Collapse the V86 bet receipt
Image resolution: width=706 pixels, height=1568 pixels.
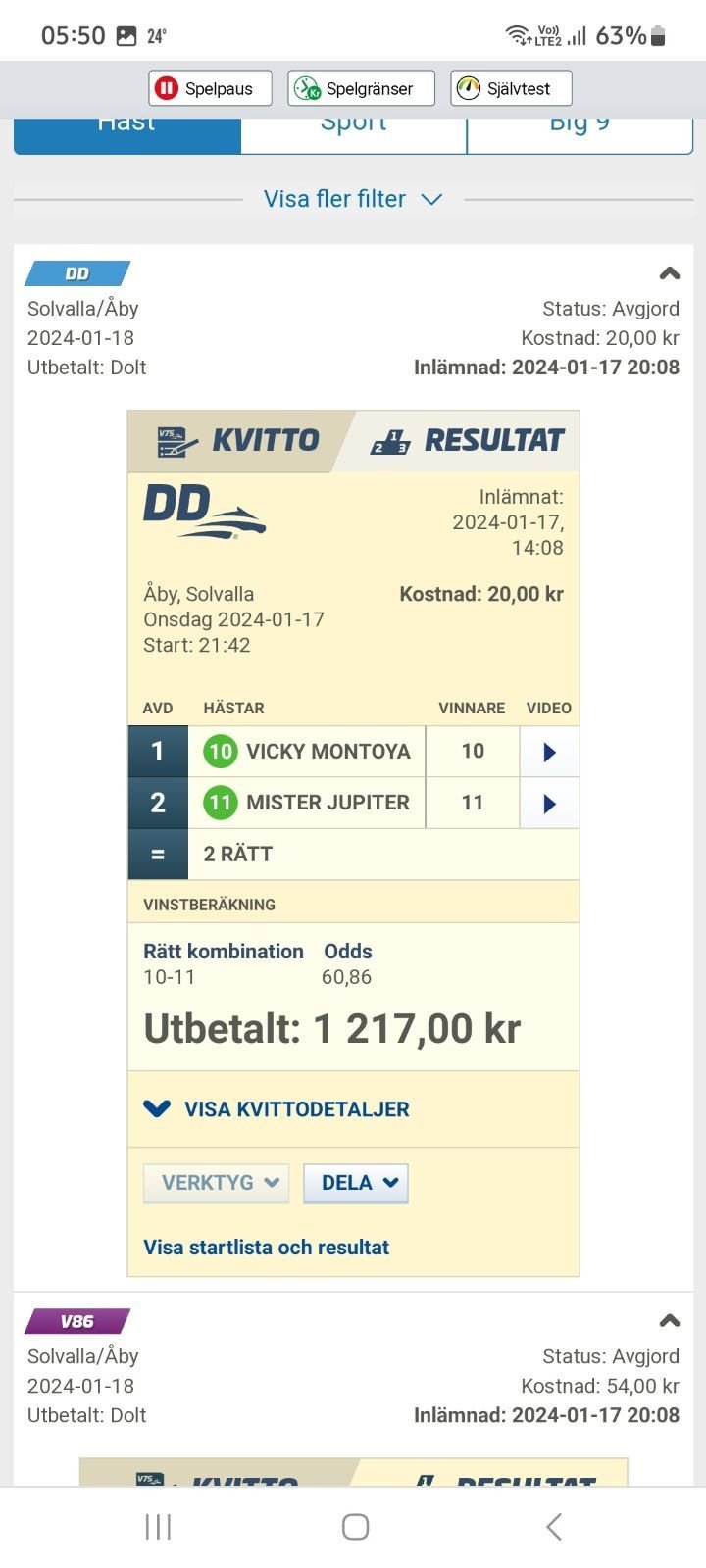tap(670, 1320)
